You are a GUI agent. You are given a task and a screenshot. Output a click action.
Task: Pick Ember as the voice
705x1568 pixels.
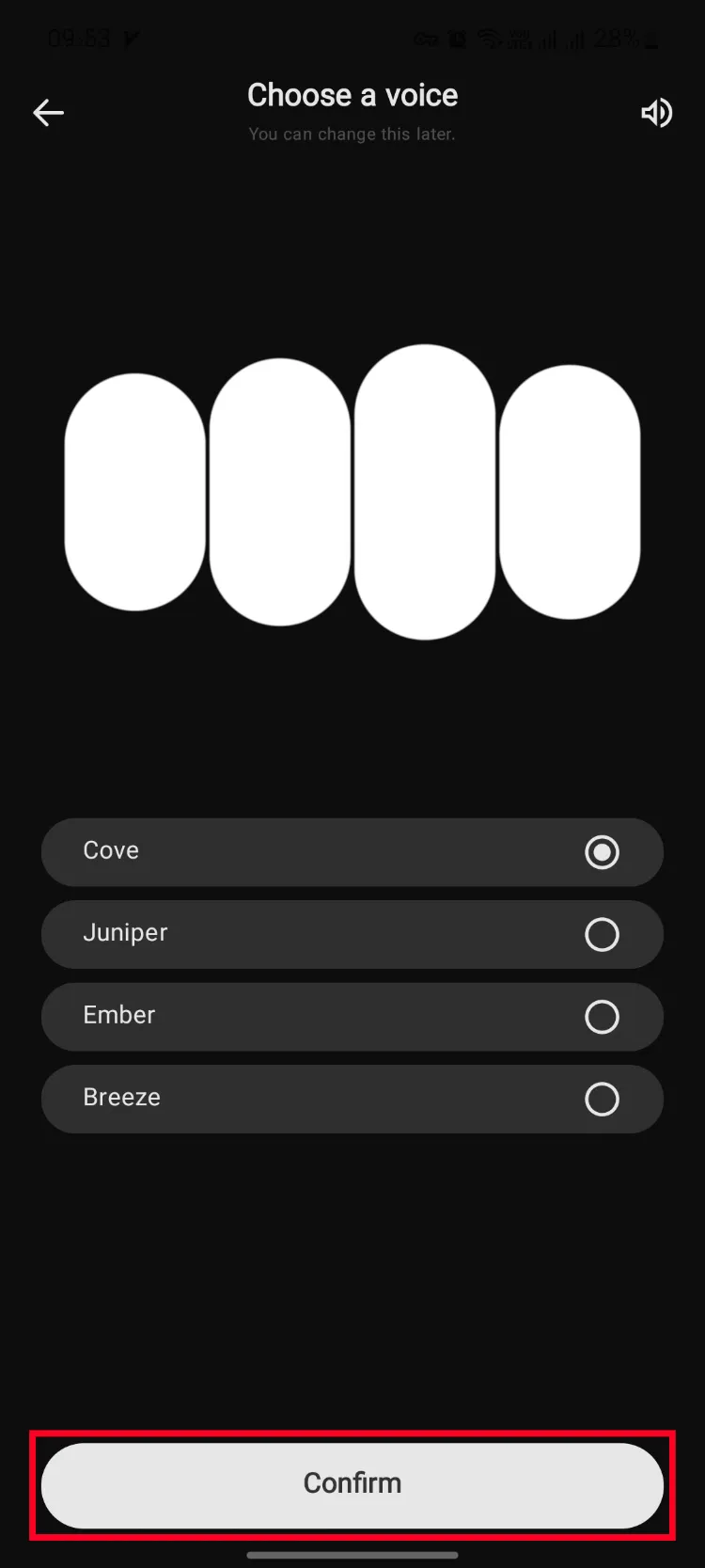click(352, 1017)
